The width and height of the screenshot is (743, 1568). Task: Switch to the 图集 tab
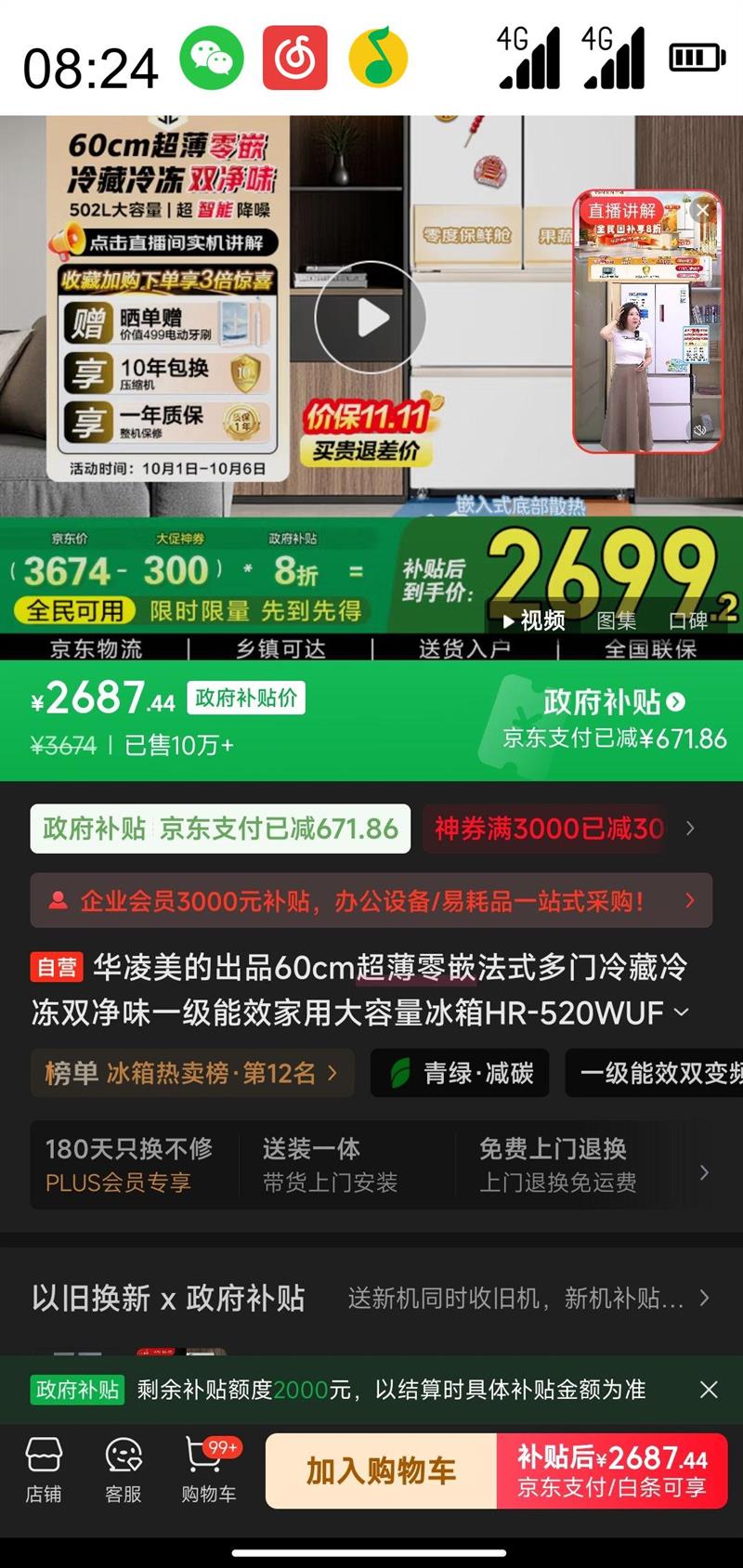tap(616, 621)
